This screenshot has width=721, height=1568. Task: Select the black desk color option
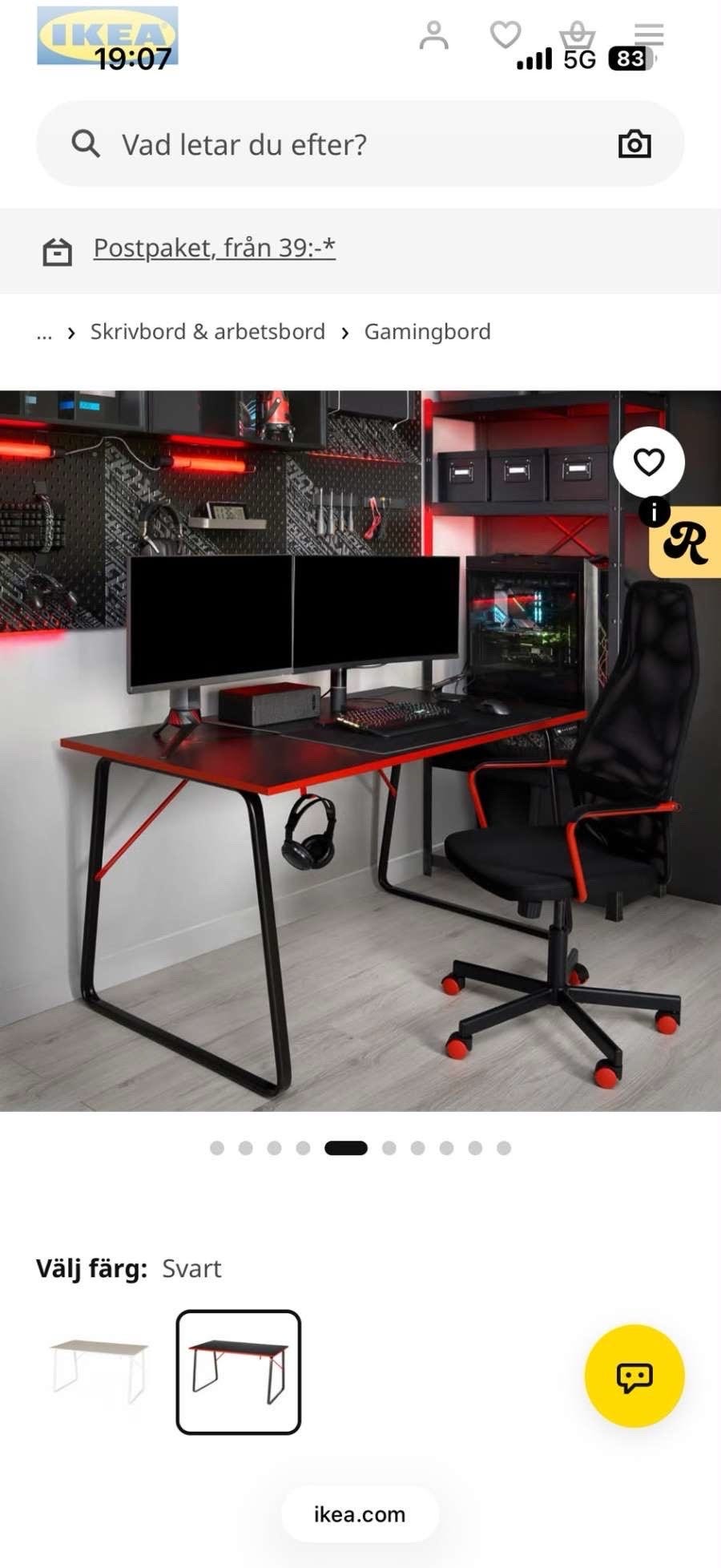pos(239,1372)
